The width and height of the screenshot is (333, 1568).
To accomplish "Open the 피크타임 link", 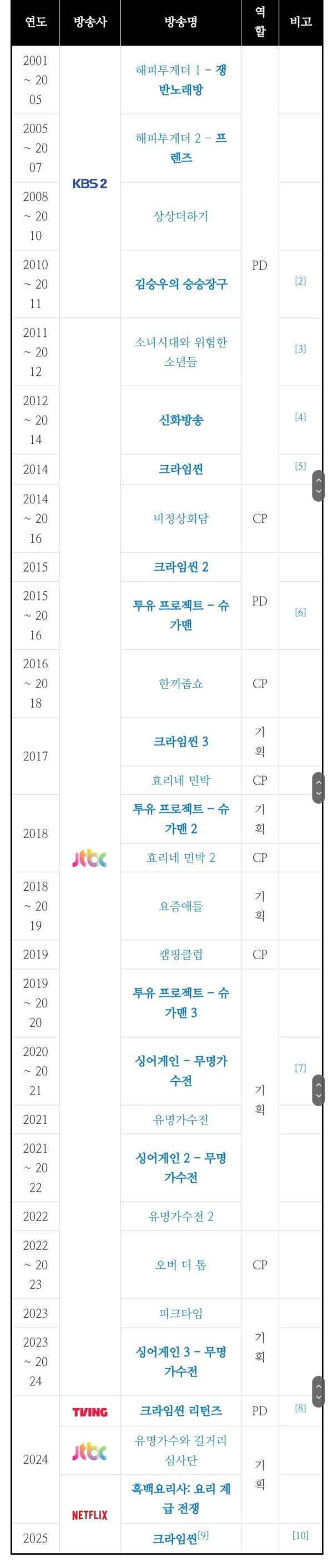I will click(180, 1314).
